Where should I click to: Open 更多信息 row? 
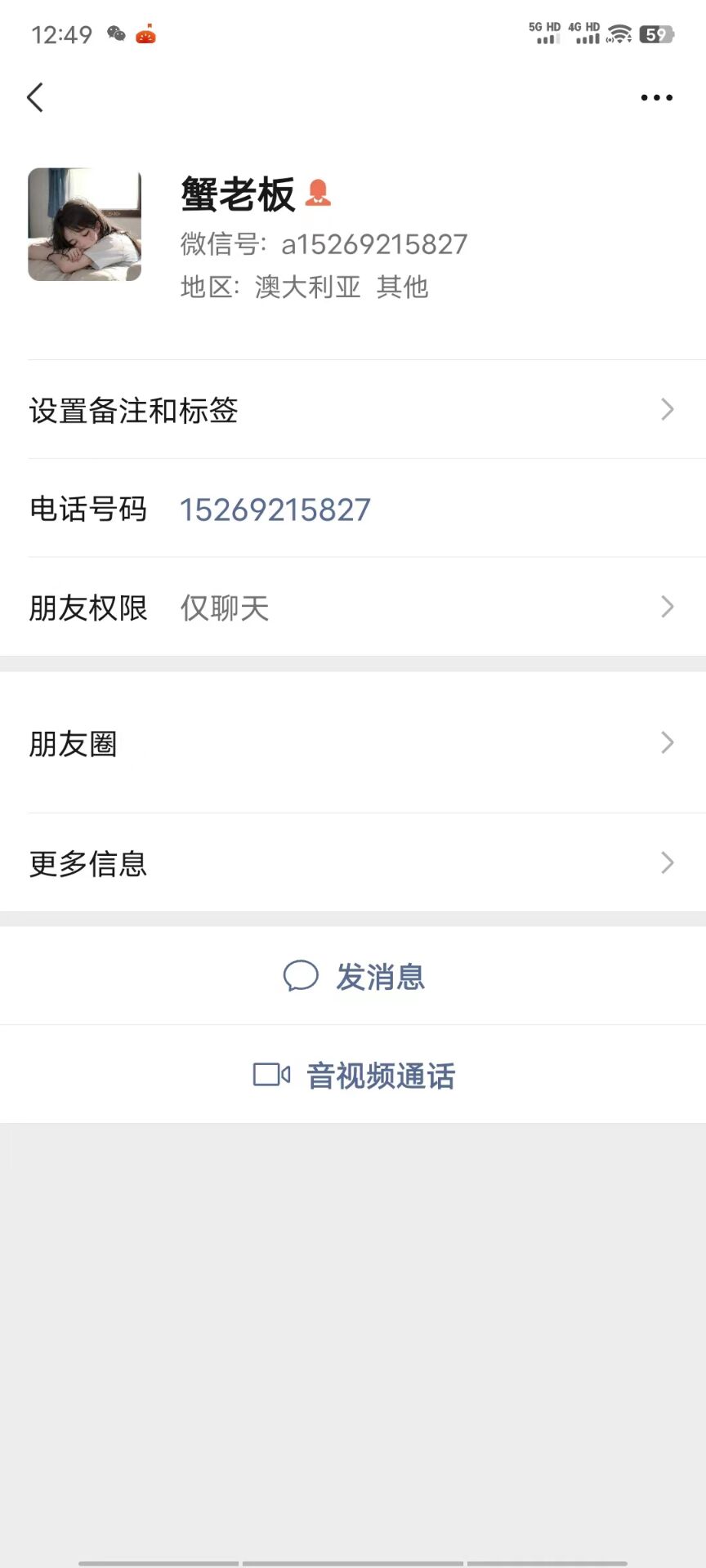(353, 862)
